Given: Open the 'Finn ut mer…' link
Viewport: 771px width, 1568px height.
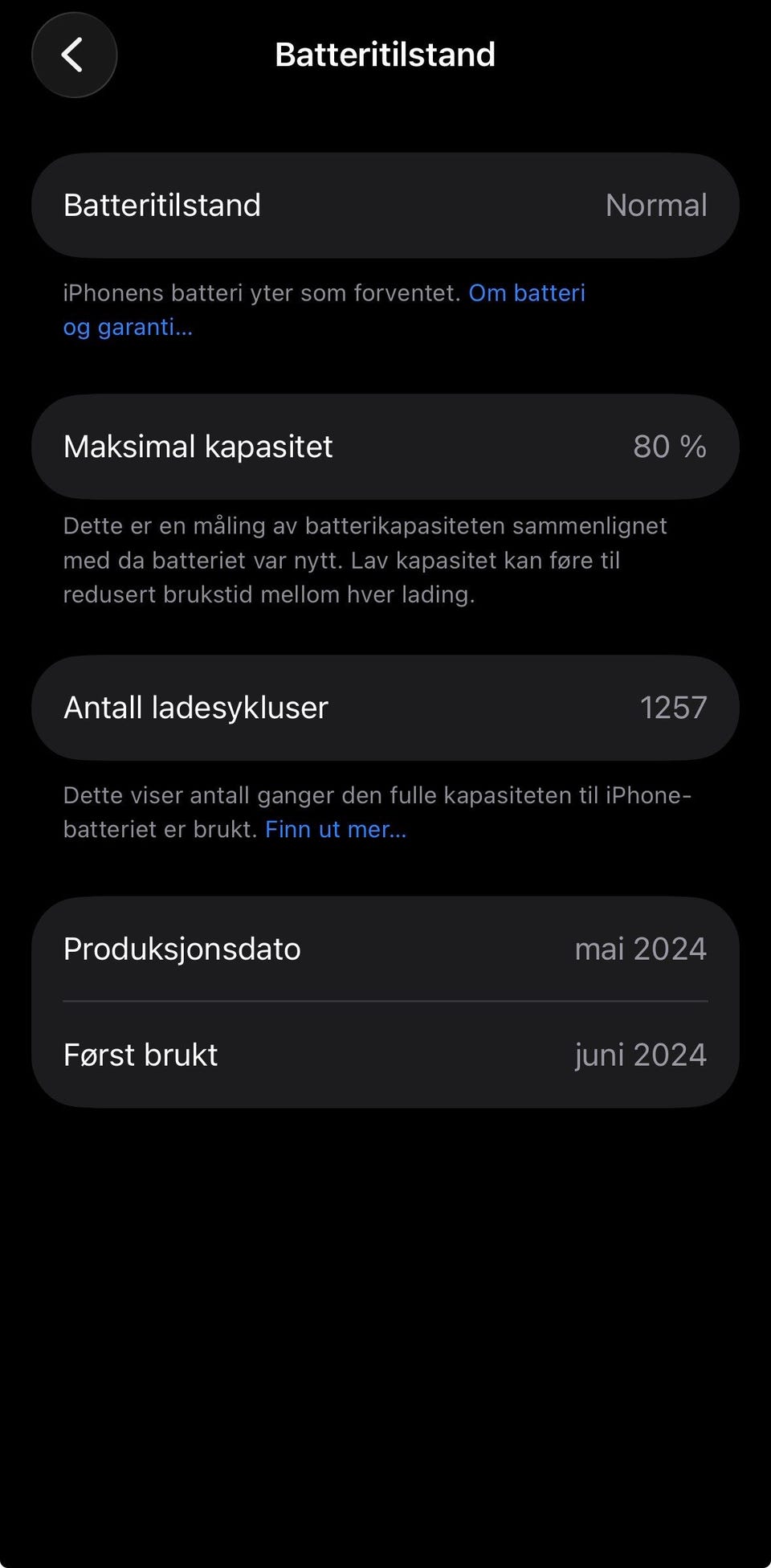Looking at the screenshot, I should 336,829.
